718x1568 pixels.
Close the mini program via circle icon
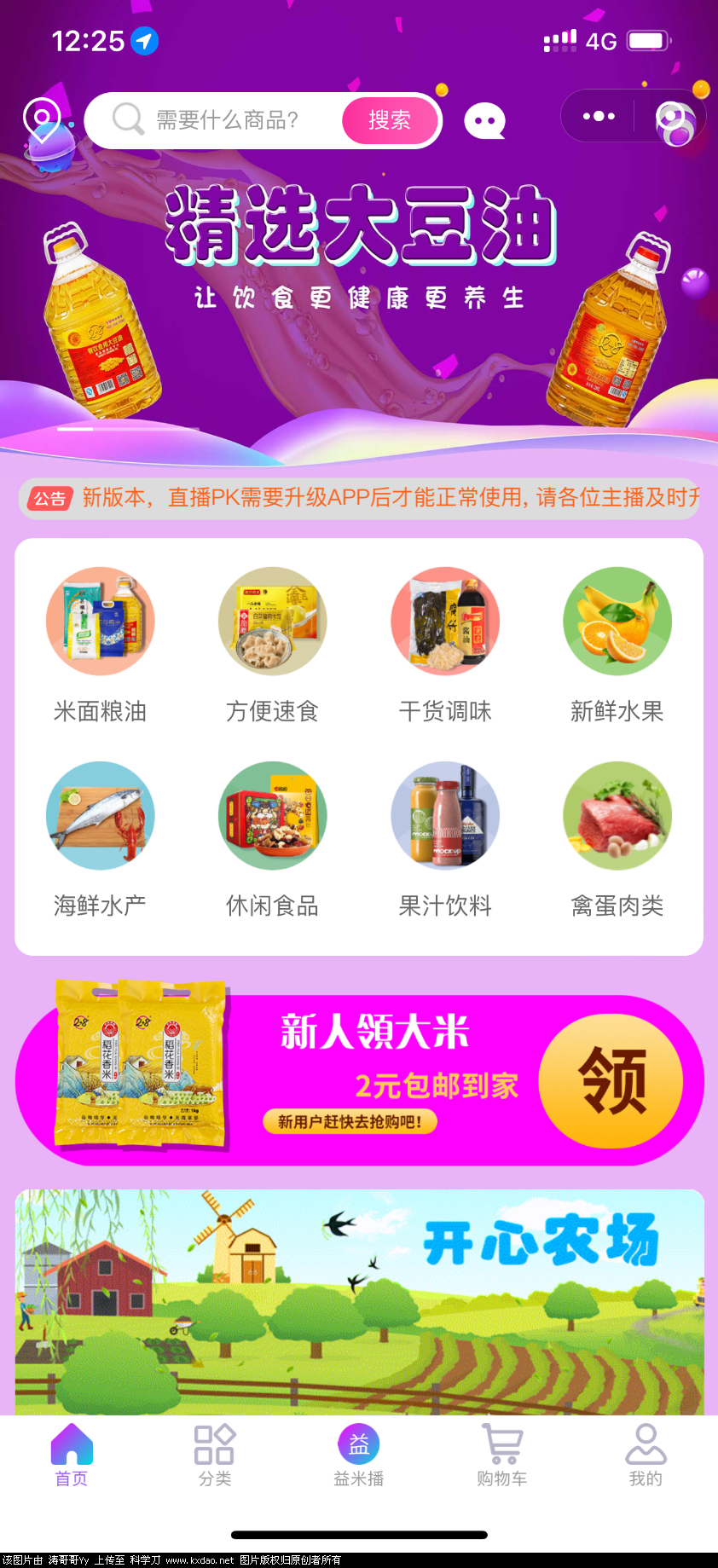coord(675,117)
